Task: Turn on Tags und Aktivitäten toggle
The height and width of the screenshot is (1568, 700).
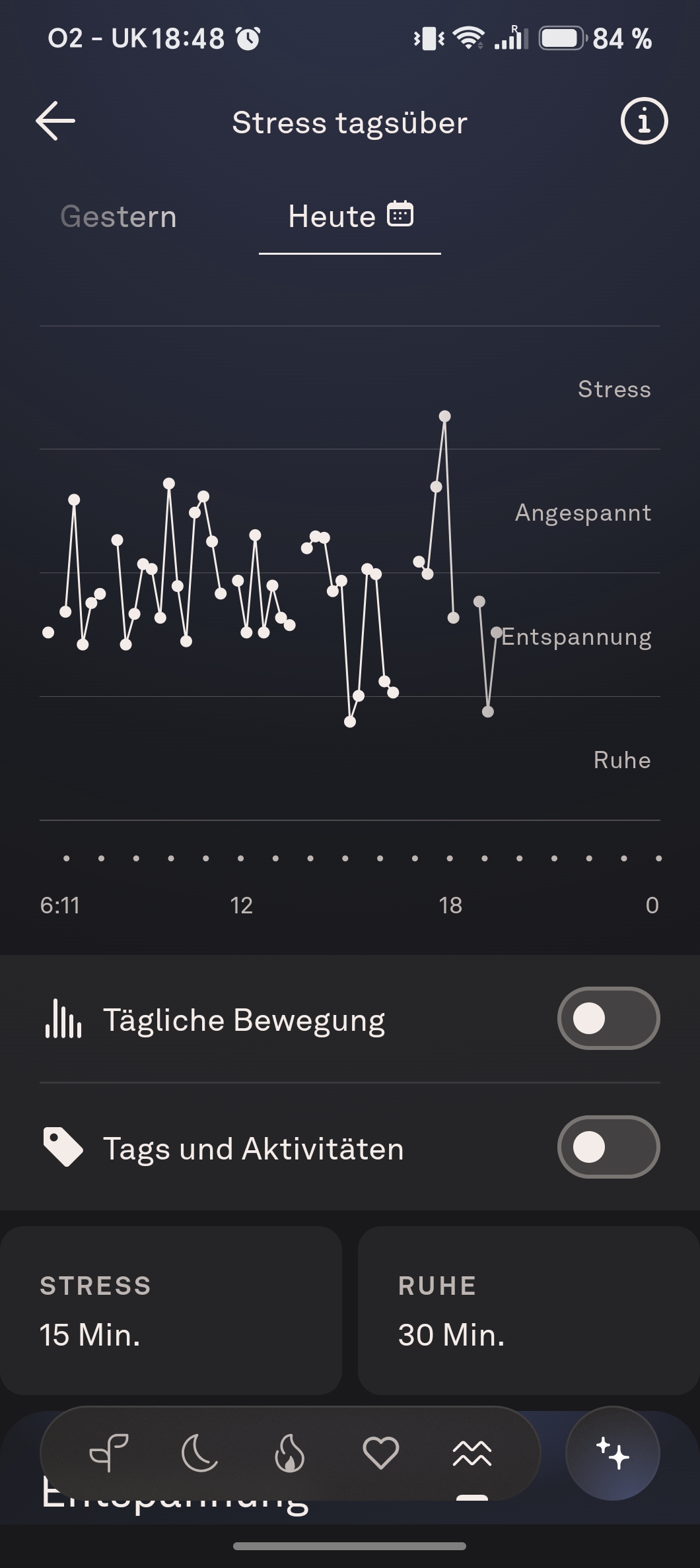Action: coord(608,1147)
